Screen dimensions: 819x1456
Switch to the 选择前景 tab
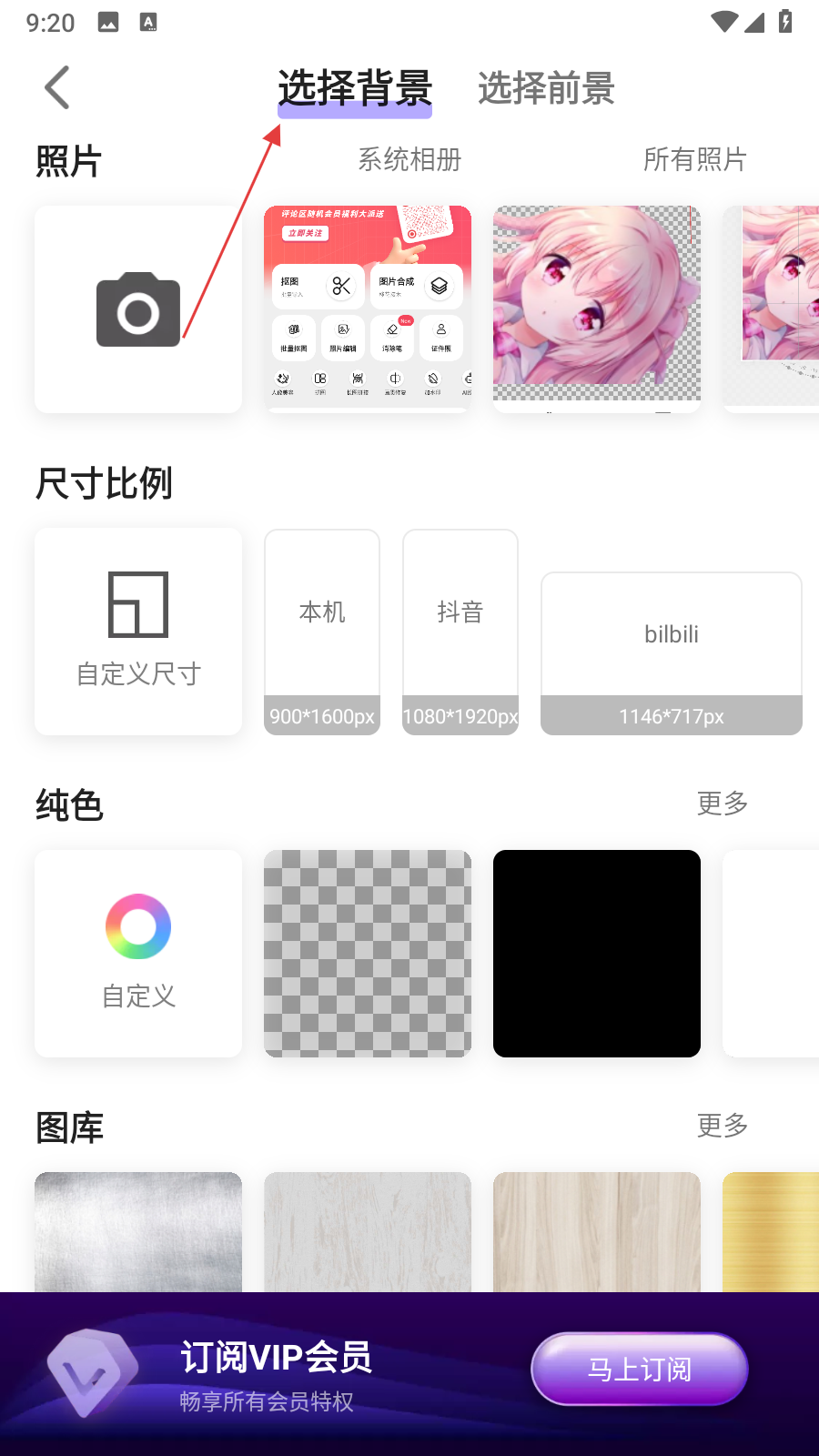pos(546,89)
